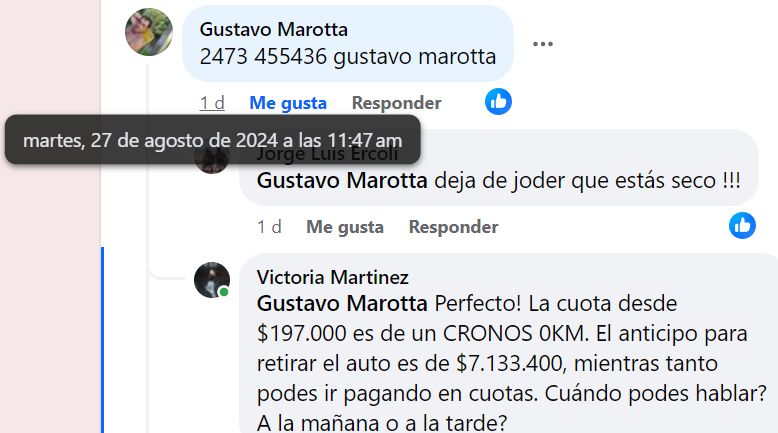The image size is (778, 433).
Task: Open Gustavo Marotta's profile from his name
Action: coord(274,30)
